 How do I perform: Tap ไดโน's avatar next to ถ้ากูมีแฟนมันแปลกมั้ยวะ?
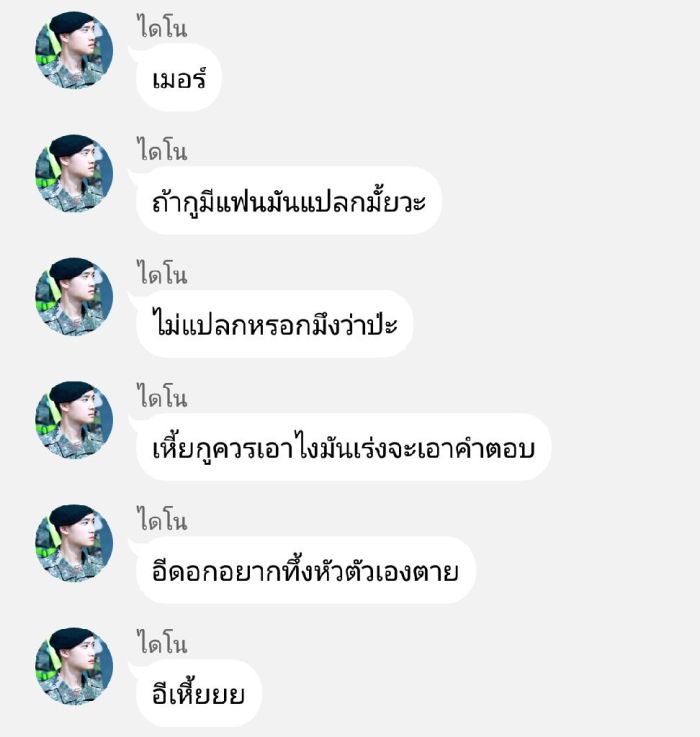click(74, 174)
